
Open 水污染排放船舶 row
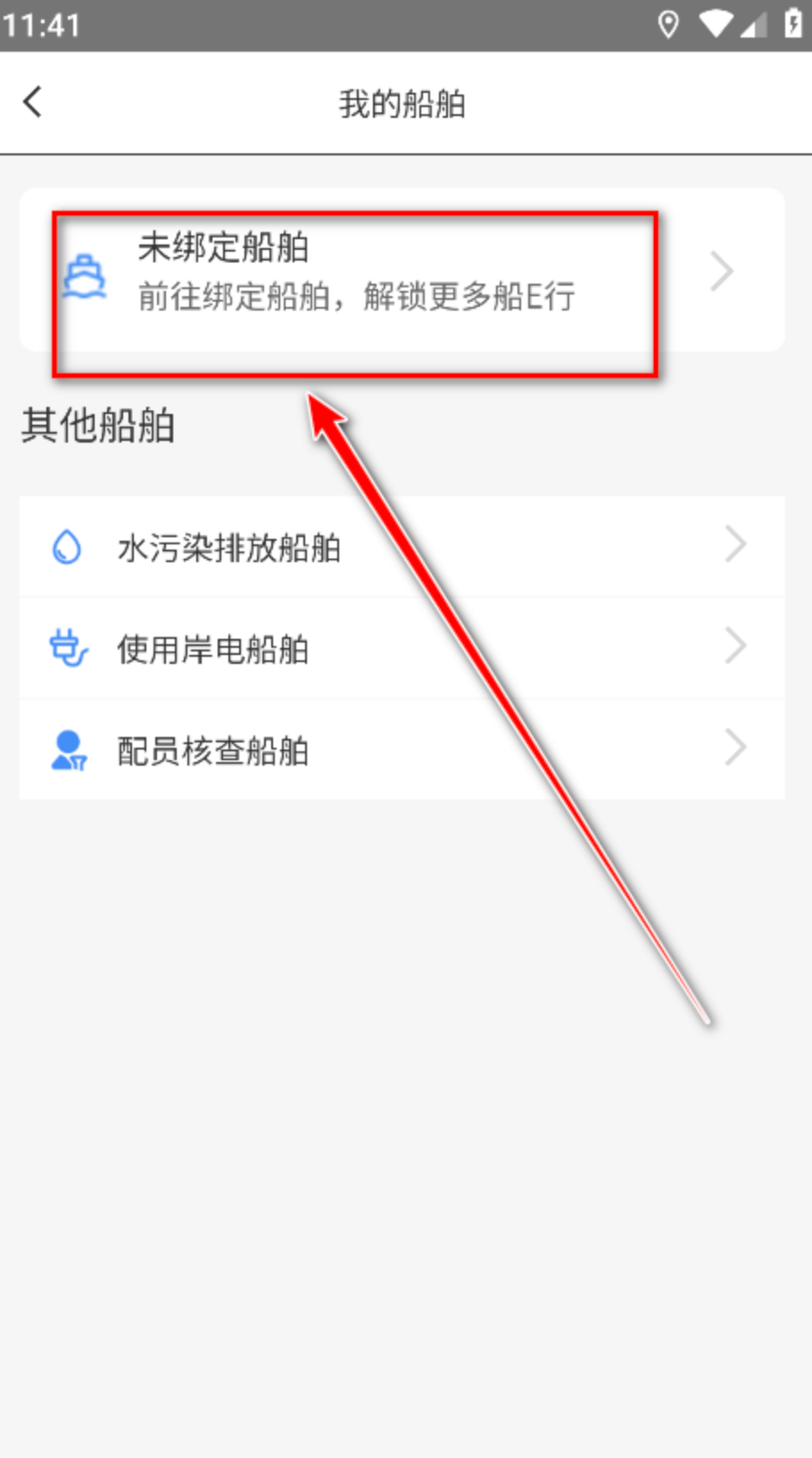pyautogui.click(x=402, y=547)
